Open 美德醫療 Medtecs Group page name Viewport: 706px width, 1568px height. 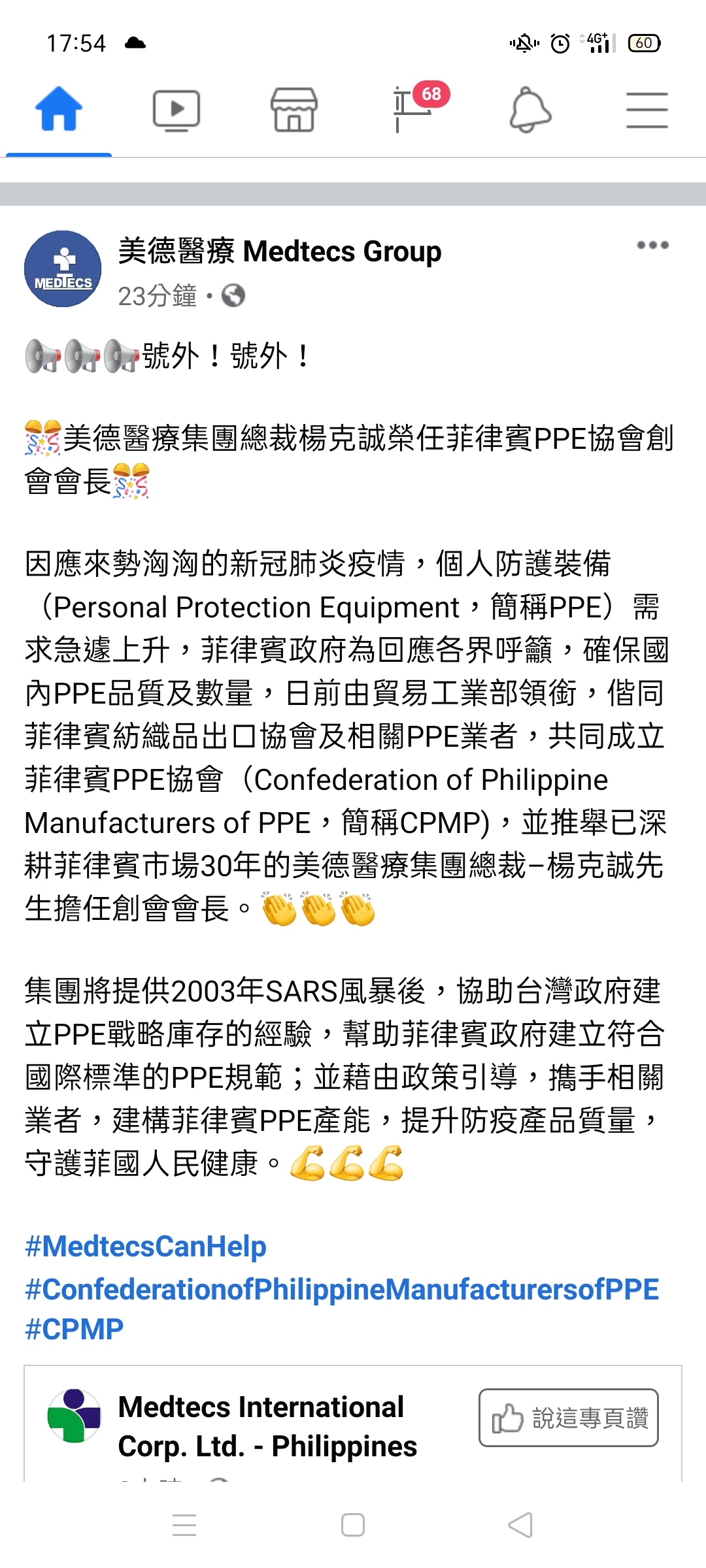click(x=279, y=252)
